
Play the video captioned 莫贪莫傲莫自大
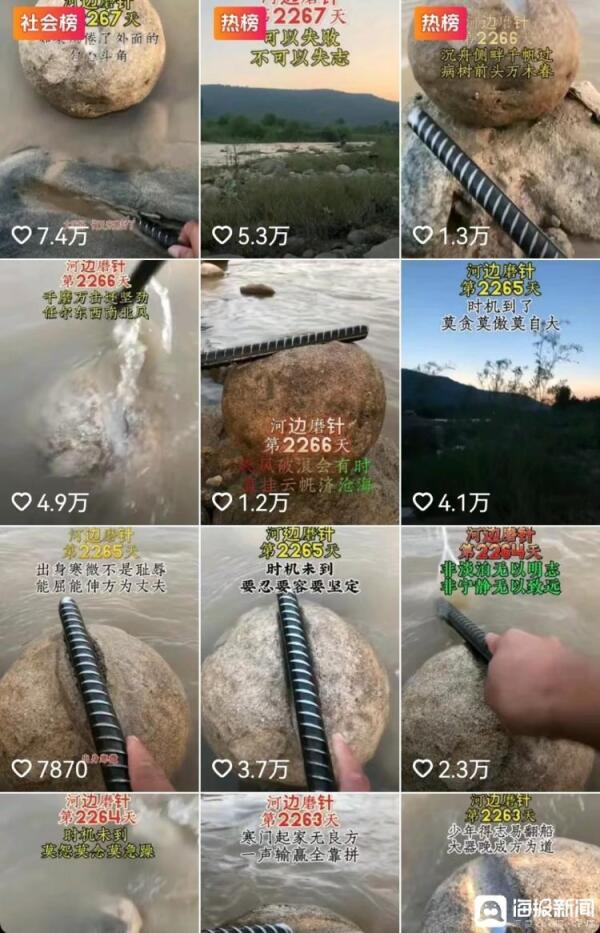(500, 392)
